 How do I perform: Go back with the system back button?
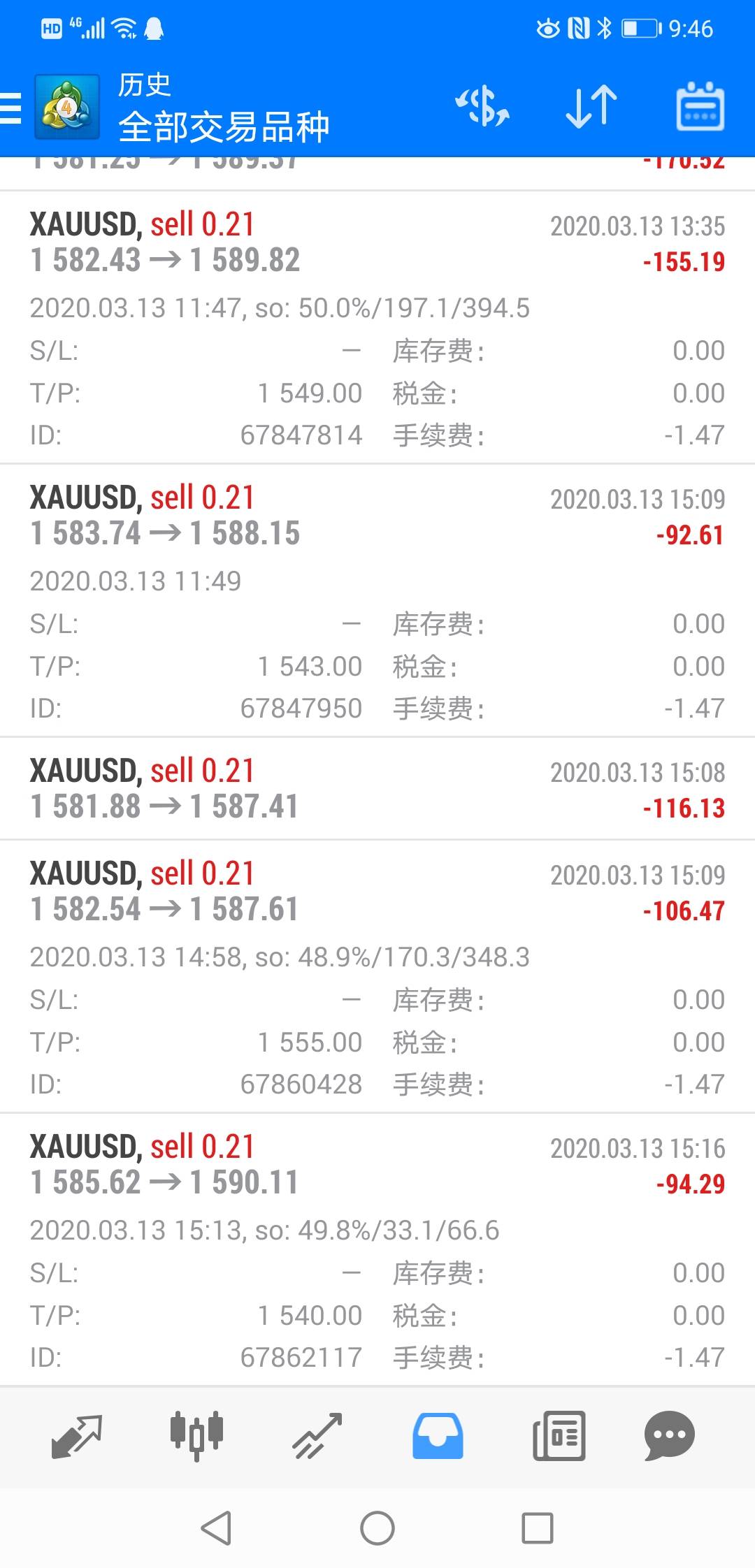tap(216, 1528)
